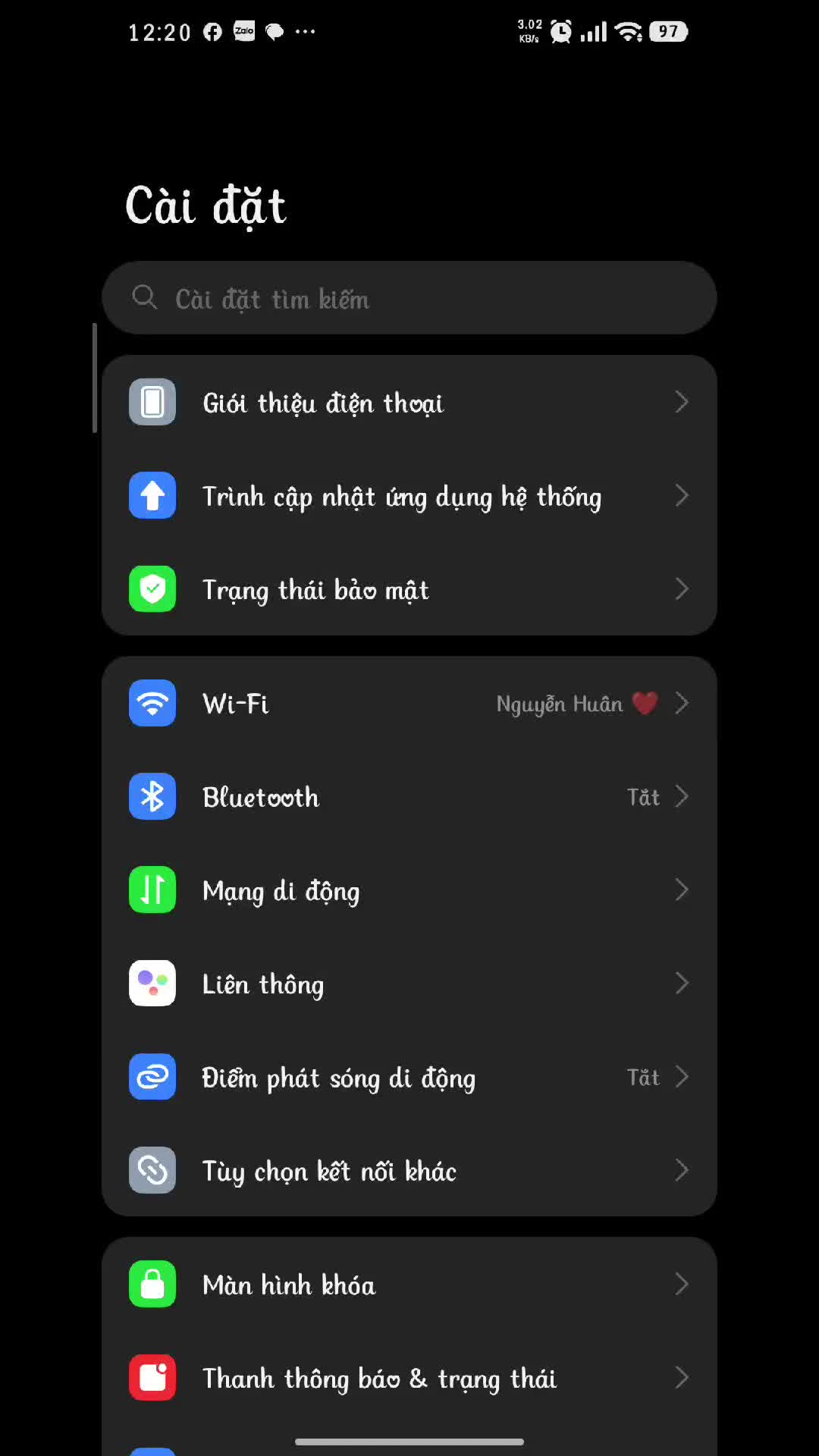Tap the Cài đặt tìm kiếm search box
The height and width of the screenshot is (1456, 819).
[409, 299]
